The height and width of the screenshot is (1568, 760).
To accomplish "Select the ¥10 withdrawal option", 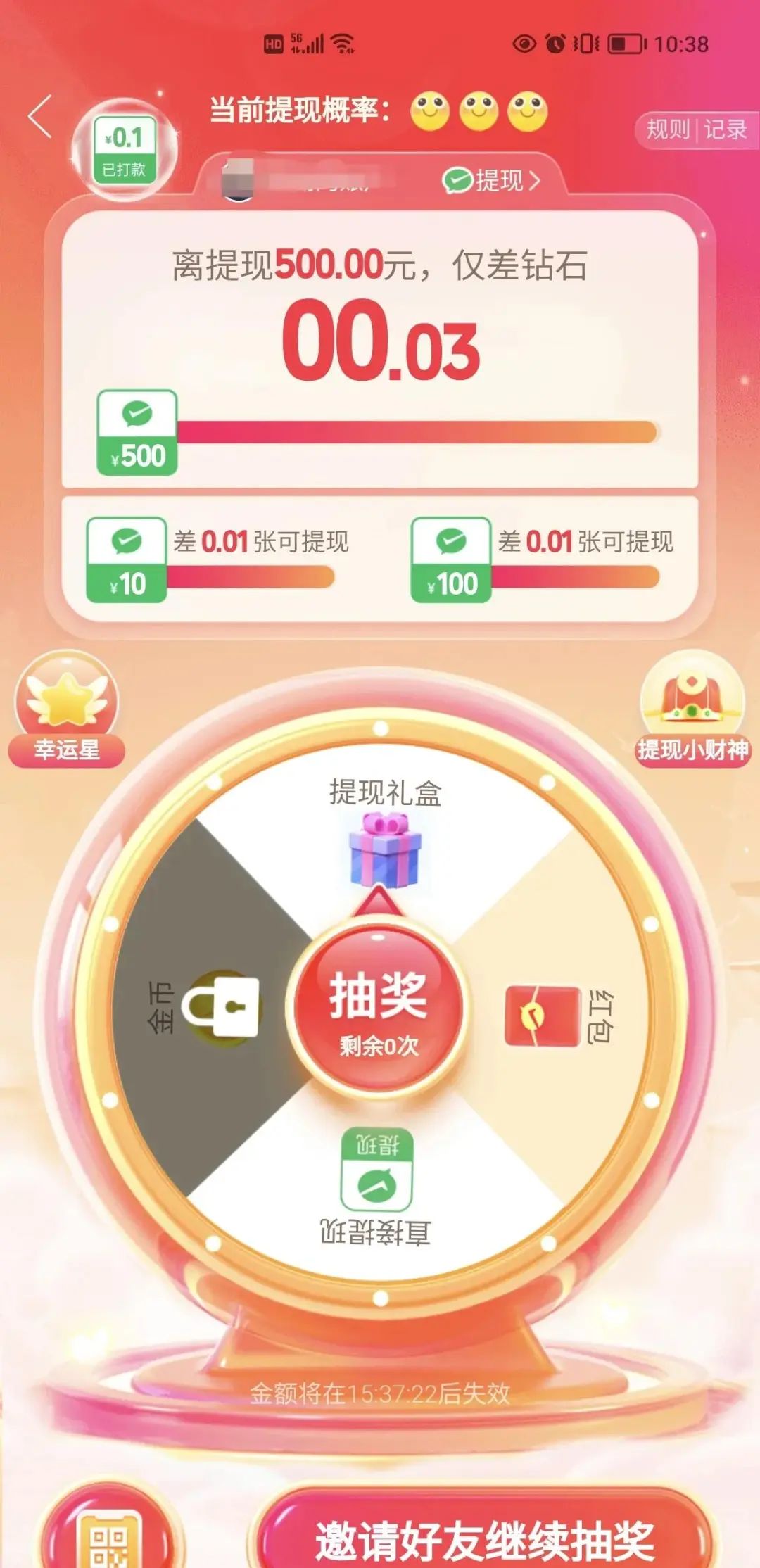I will (x=127, y=560).
